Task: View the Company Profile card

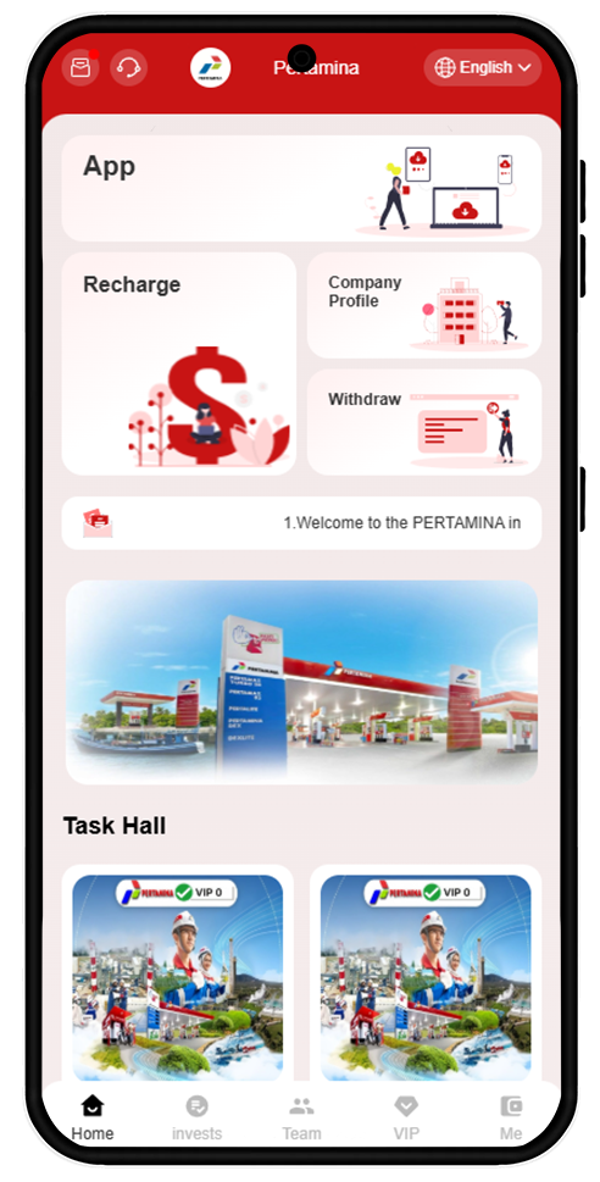Action: 424,305
